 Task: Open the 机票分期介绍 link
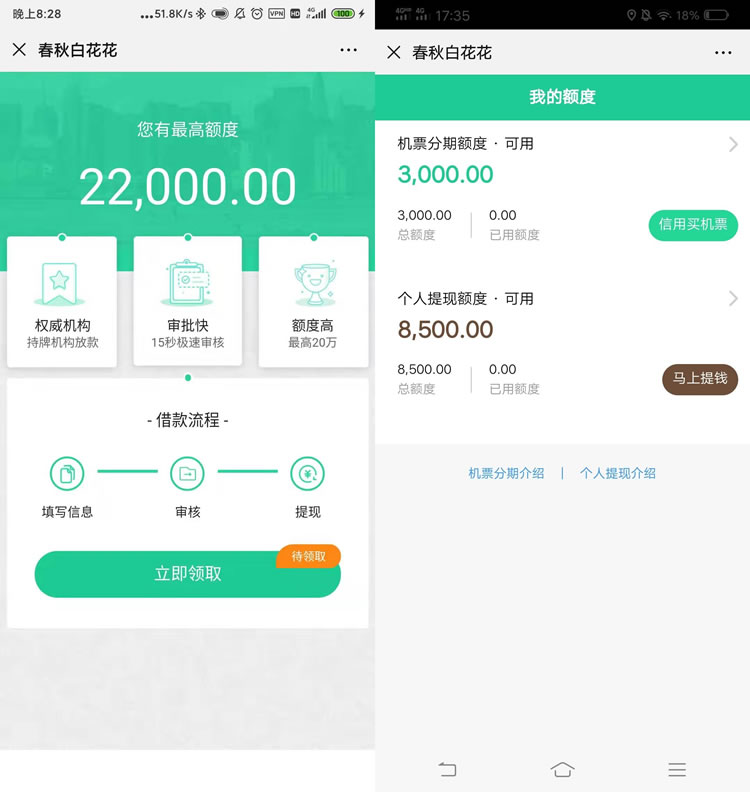506,473
